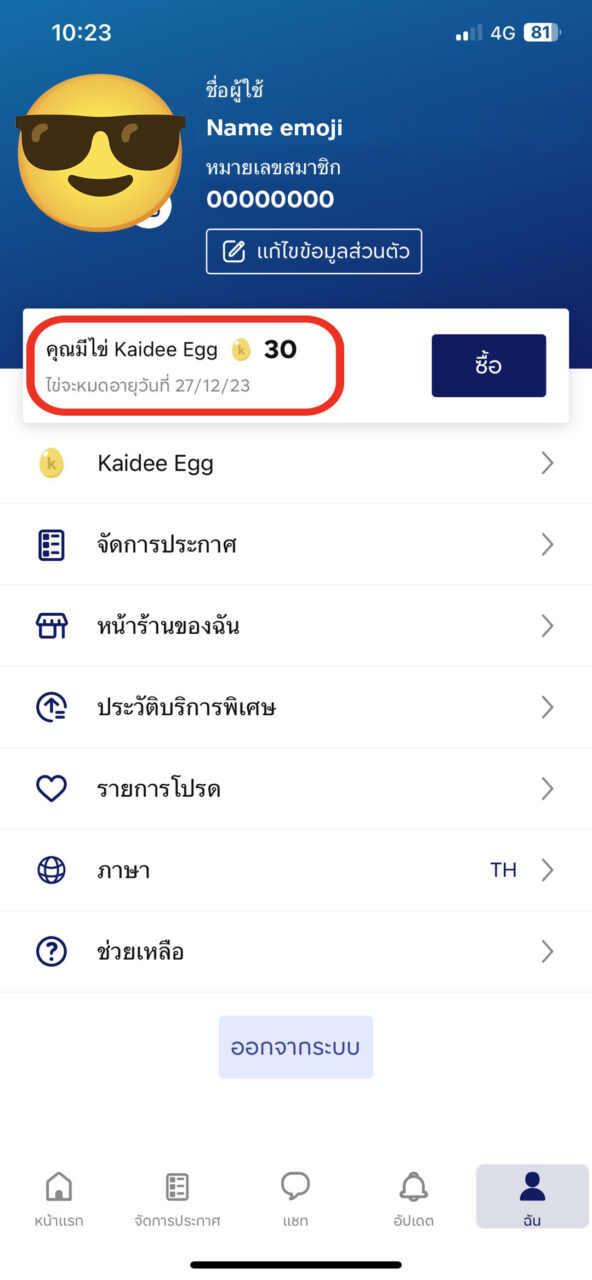The image size is (592, 1280).
Task: Tap ออกจากระบบ to log out
Action: [296, 1047]
